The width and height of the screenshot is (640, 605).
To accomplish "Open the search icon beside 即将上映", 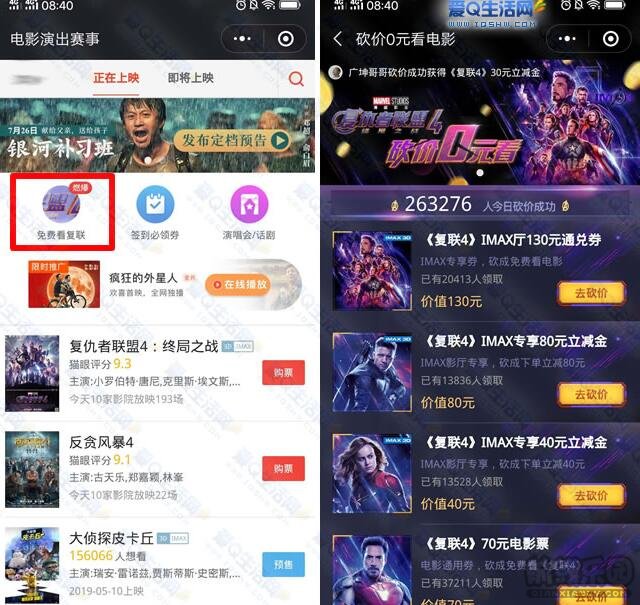I will click(295, 79).
